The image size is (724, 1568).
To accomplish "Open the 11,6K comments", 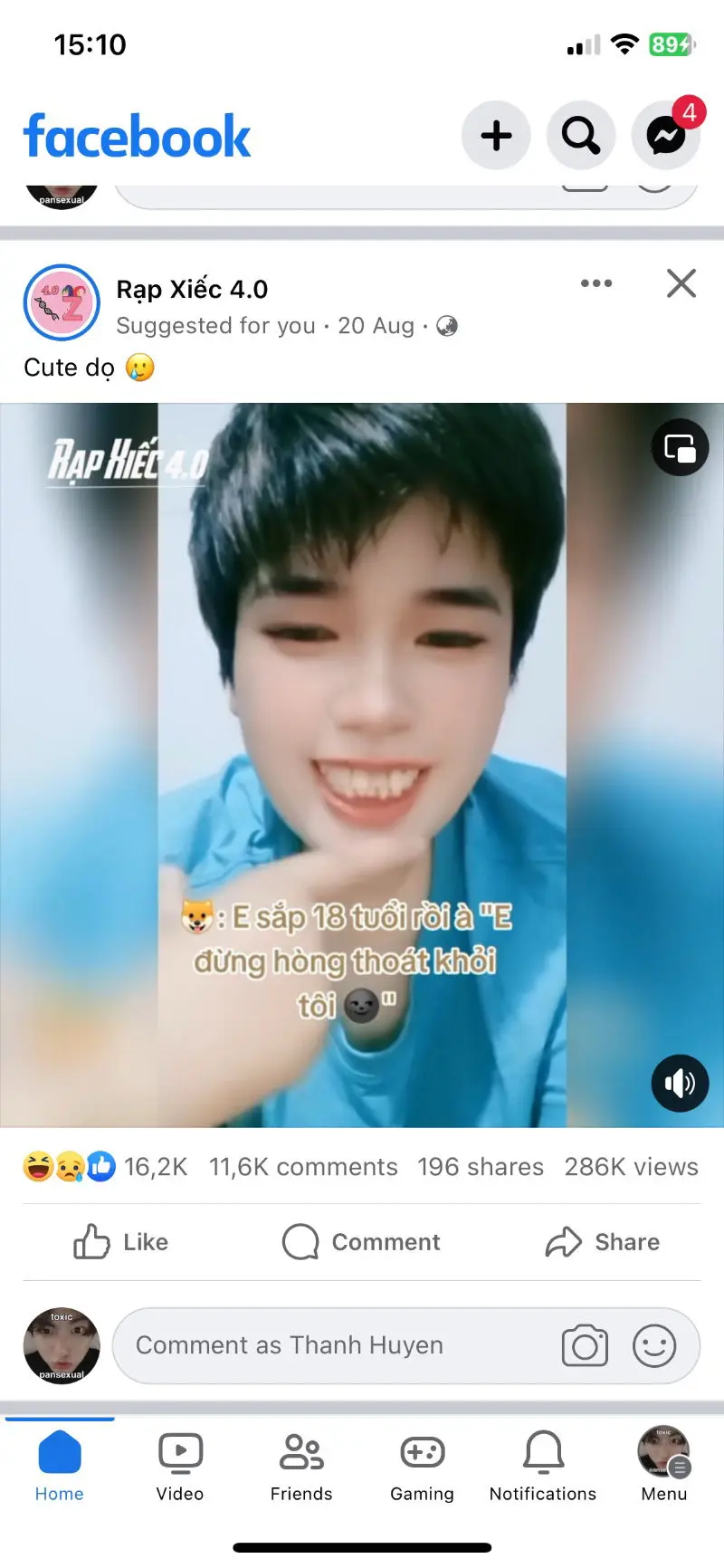I will coord(303,1167).
